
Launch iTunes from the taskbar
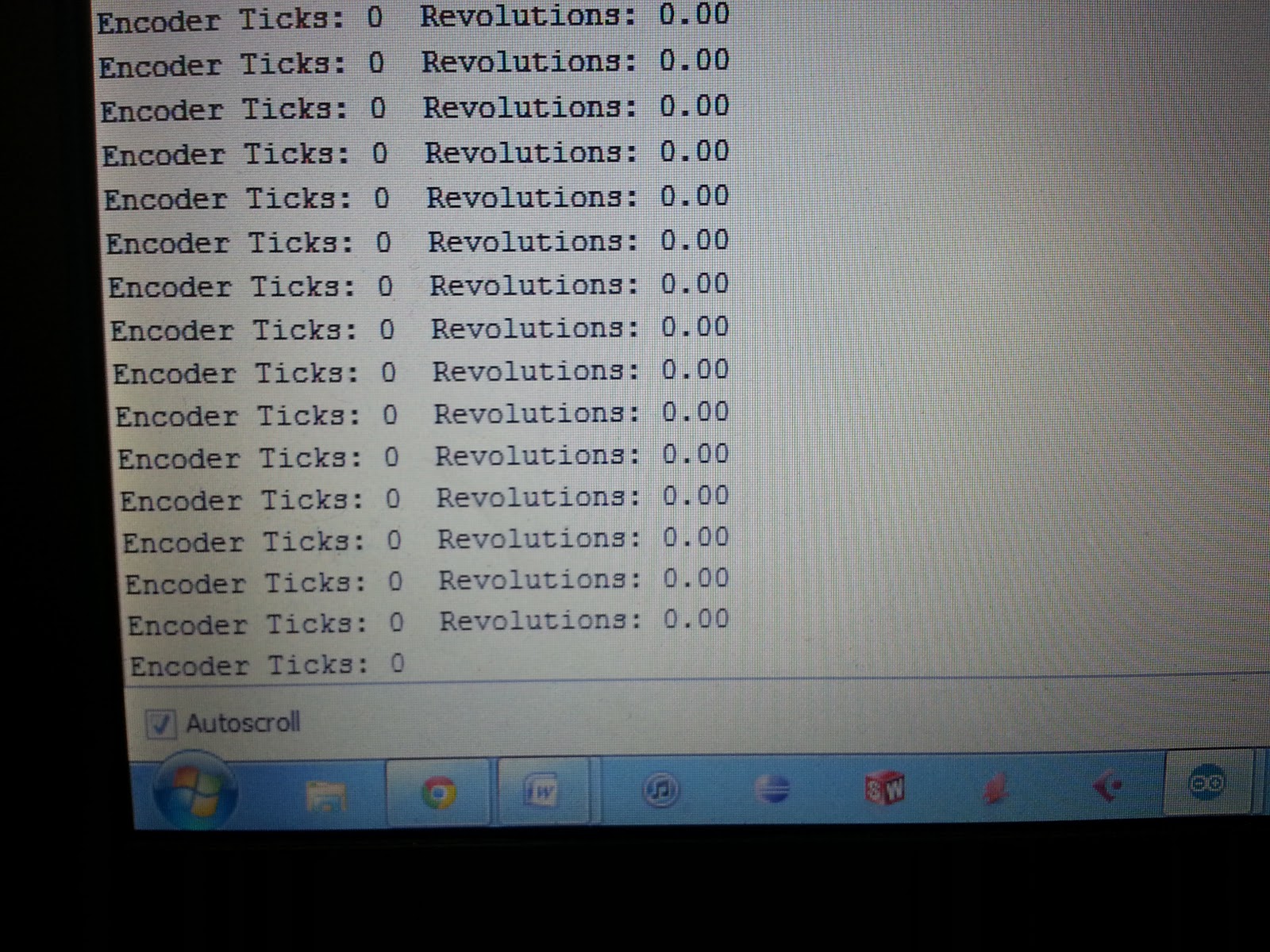point(660,789)
